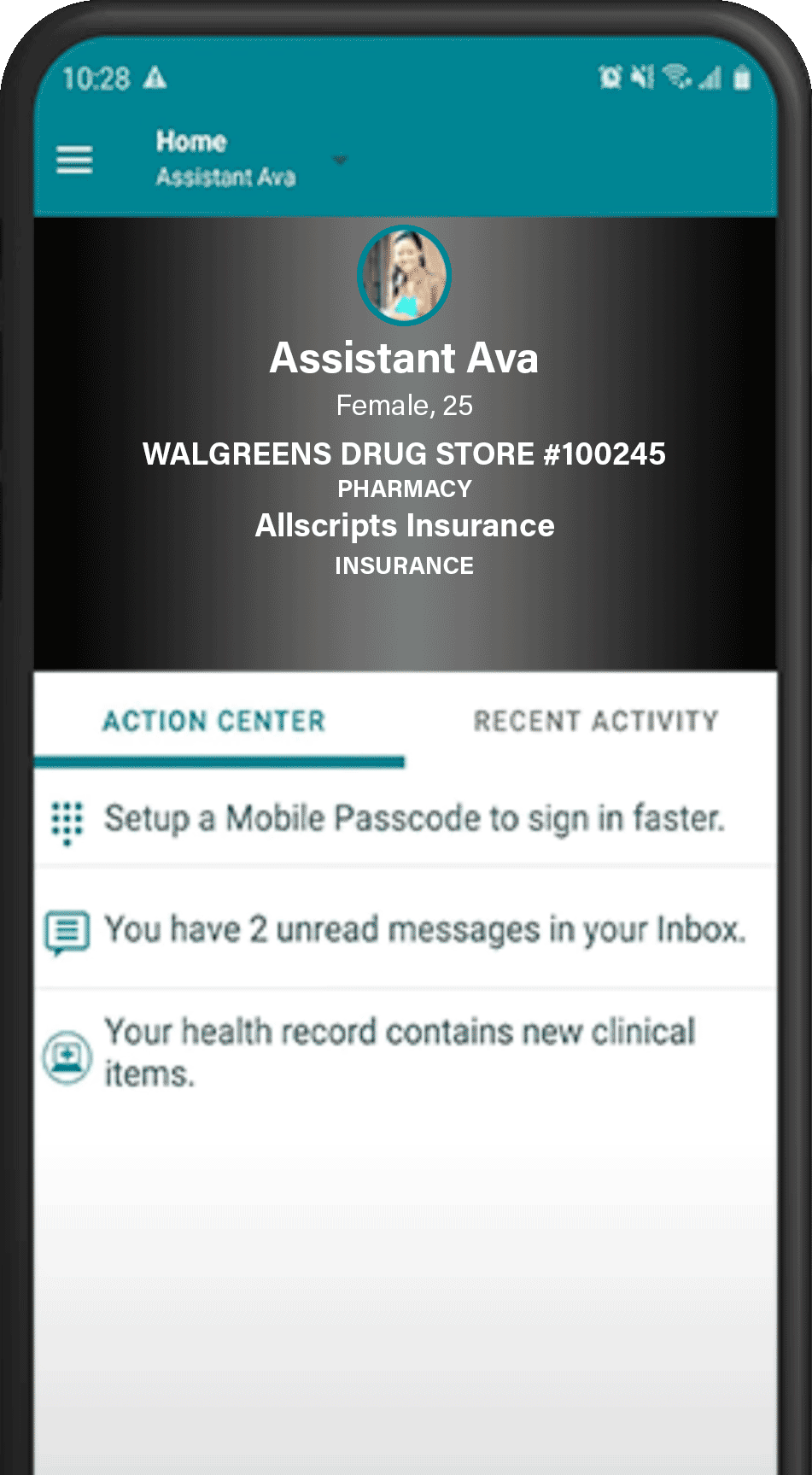Open new clinical items in health record
The height and width of the screenshot is (1475, 812).
click(398, 1051)
